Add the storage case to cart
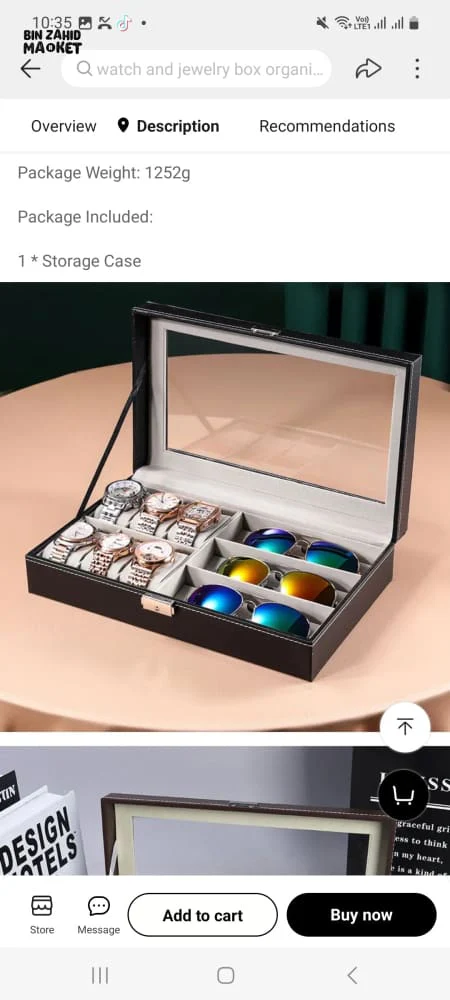 203,915
